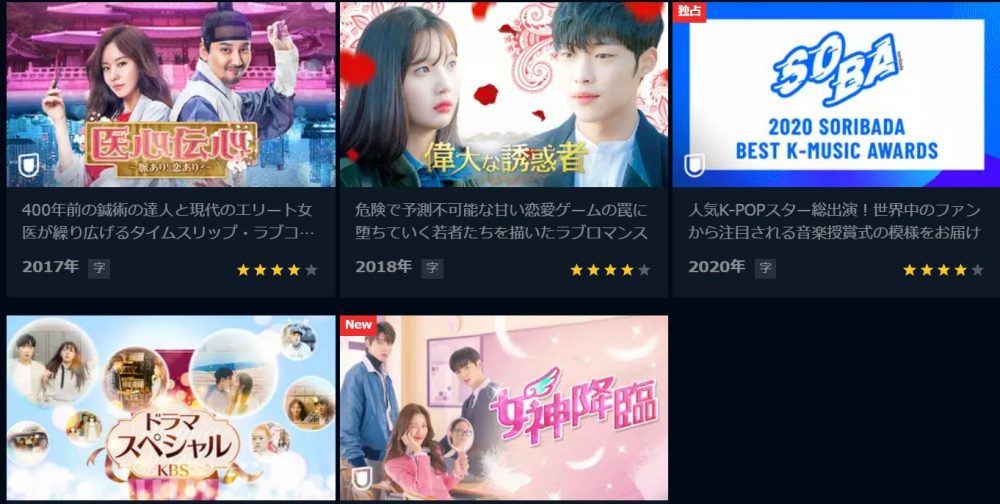
Task: Open the ドラマスペシャル KBS card
Action: click(170, 407)
